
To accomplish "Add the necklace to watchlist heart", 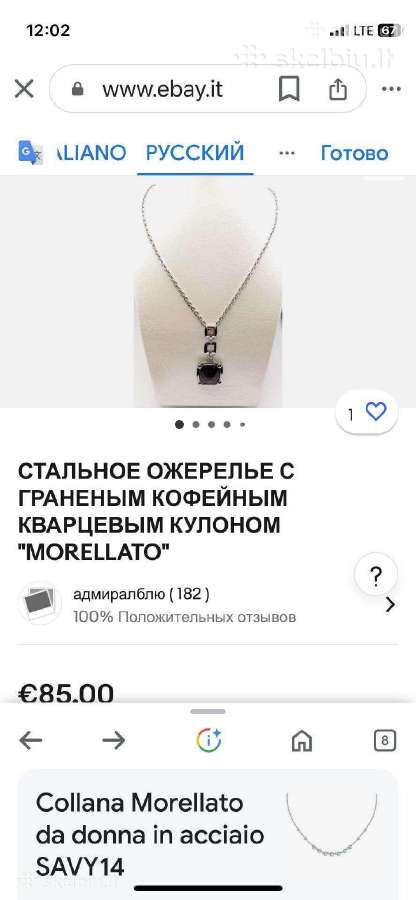I will (x=367, y=413).
